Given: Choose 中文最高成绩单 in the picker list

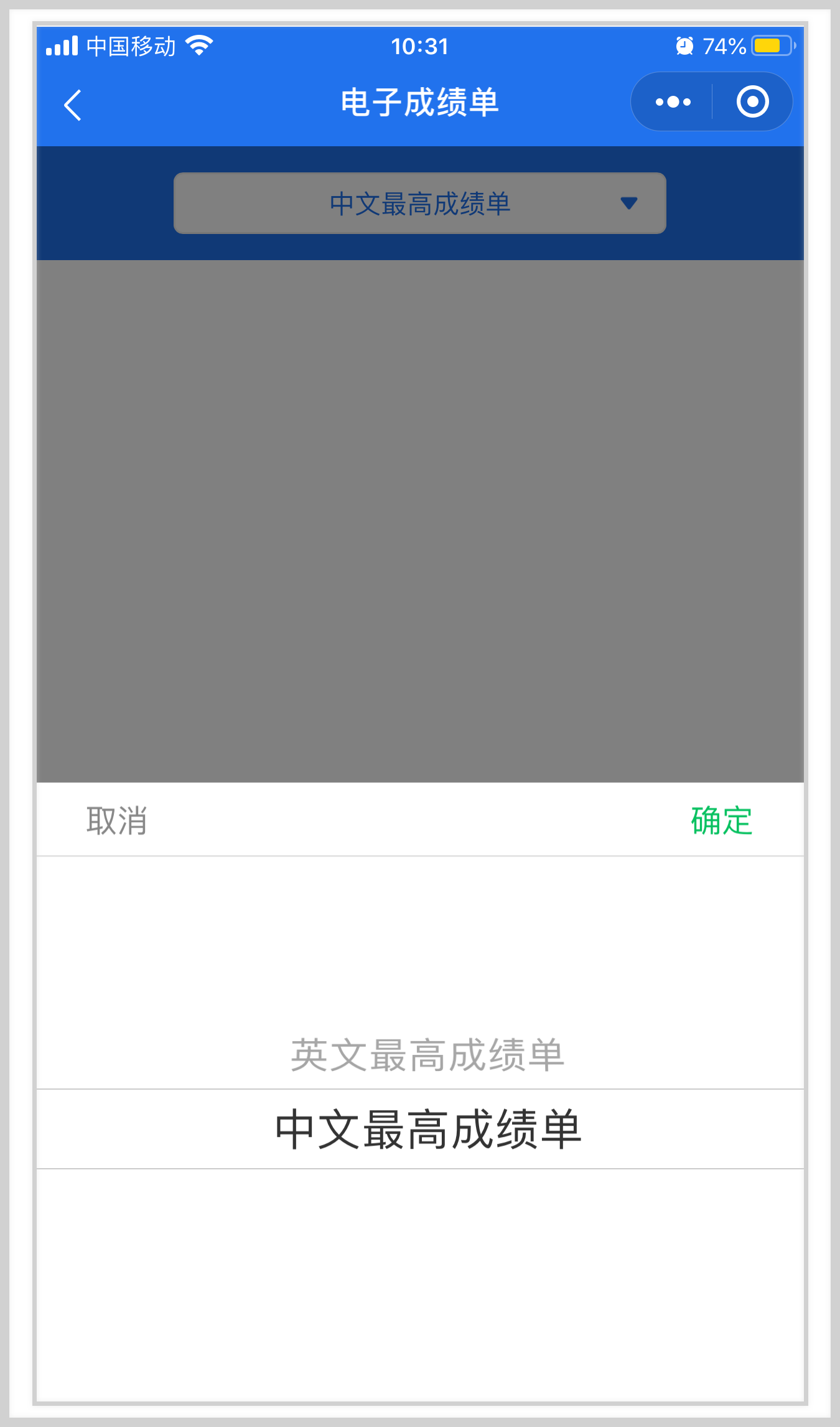Looking at the screenshot, I should coord(427,1129).
